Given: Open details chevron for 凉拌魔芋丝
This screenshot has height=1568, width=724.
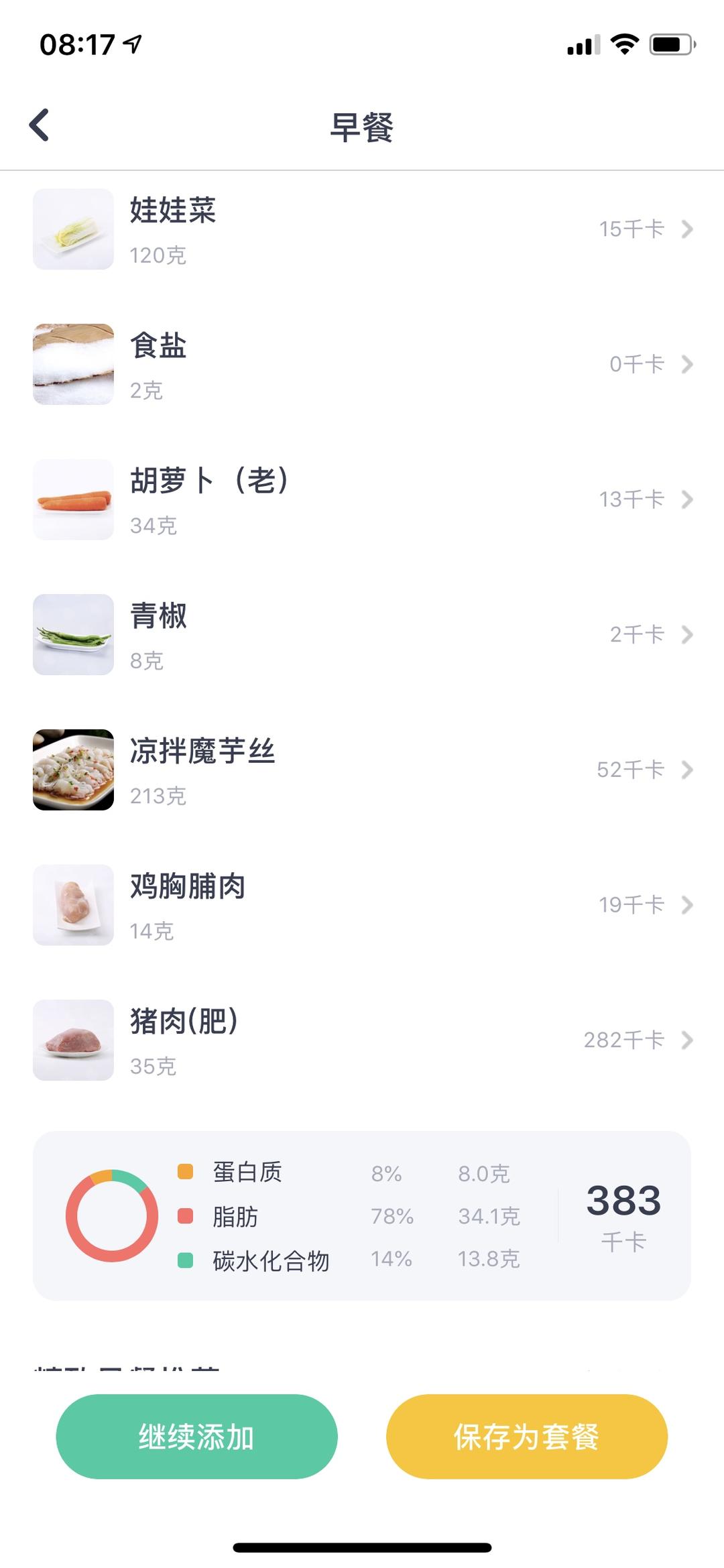Looking at the screenshot, I should pyautogui.click(x=689, y=770).
